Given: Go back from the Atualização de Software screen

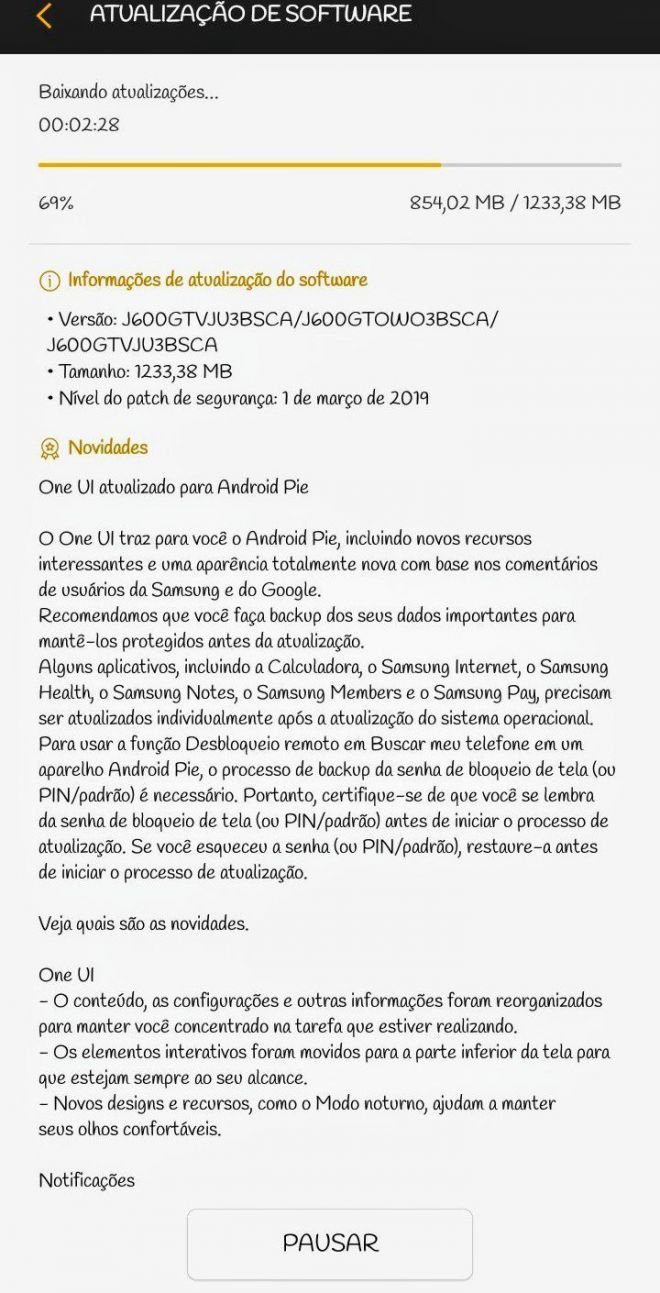Looking at the screenshot, I should (x=43, y=16).
